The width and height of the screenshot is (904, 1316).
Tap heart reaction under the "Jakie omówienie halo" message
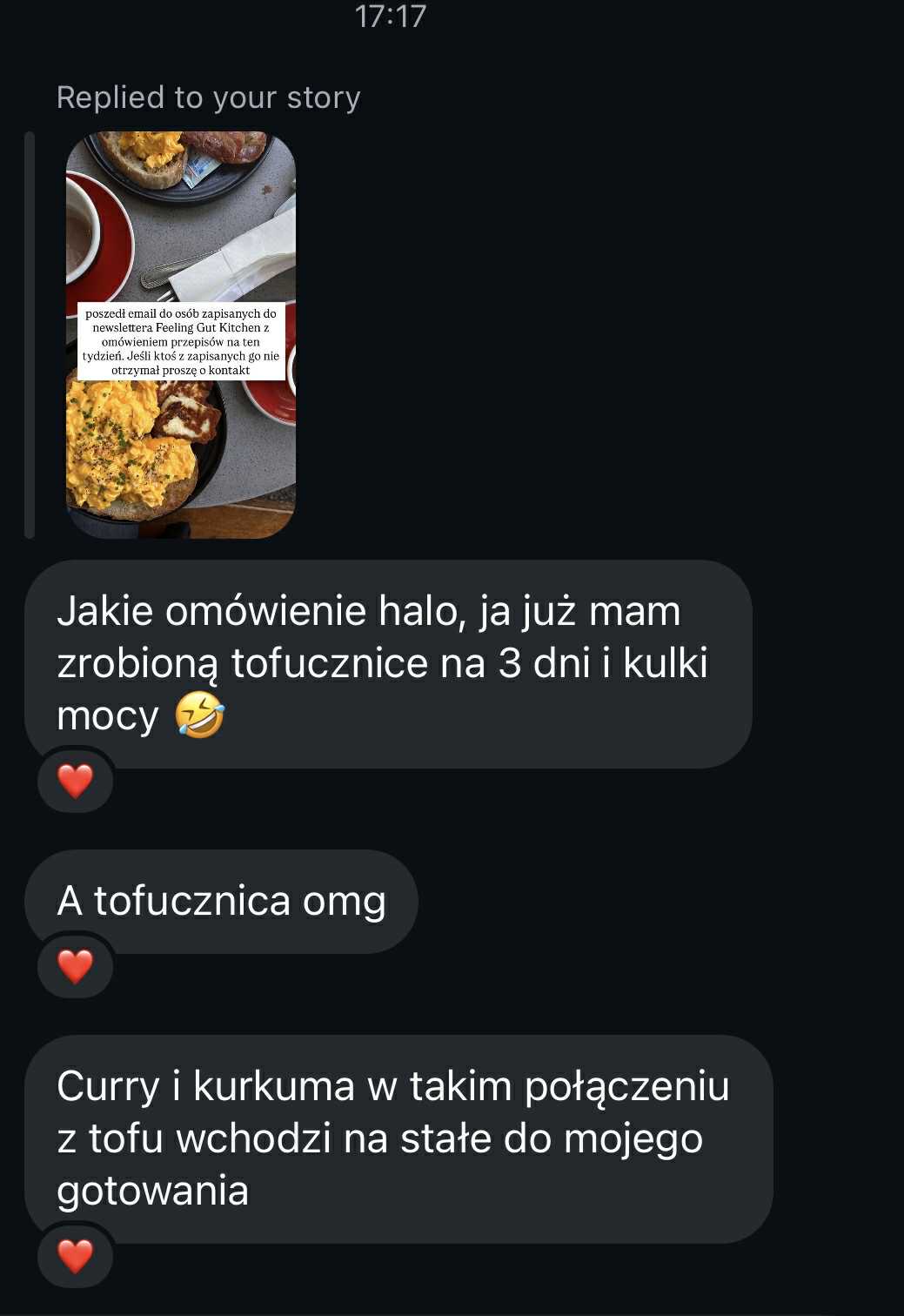pos(76,781)
